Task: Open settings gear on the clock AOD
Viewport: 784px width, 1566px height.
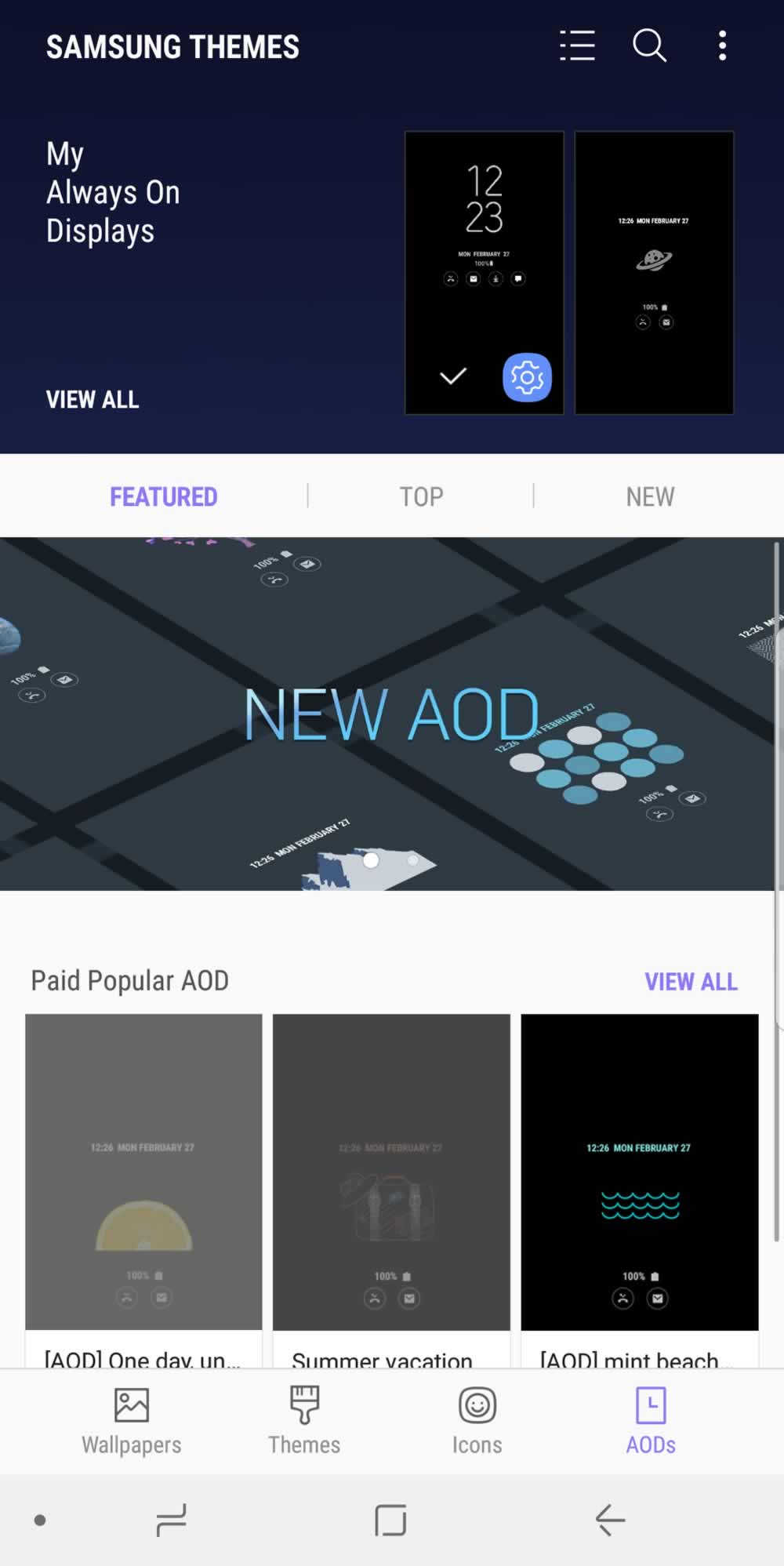Action: tap(527, 377)
